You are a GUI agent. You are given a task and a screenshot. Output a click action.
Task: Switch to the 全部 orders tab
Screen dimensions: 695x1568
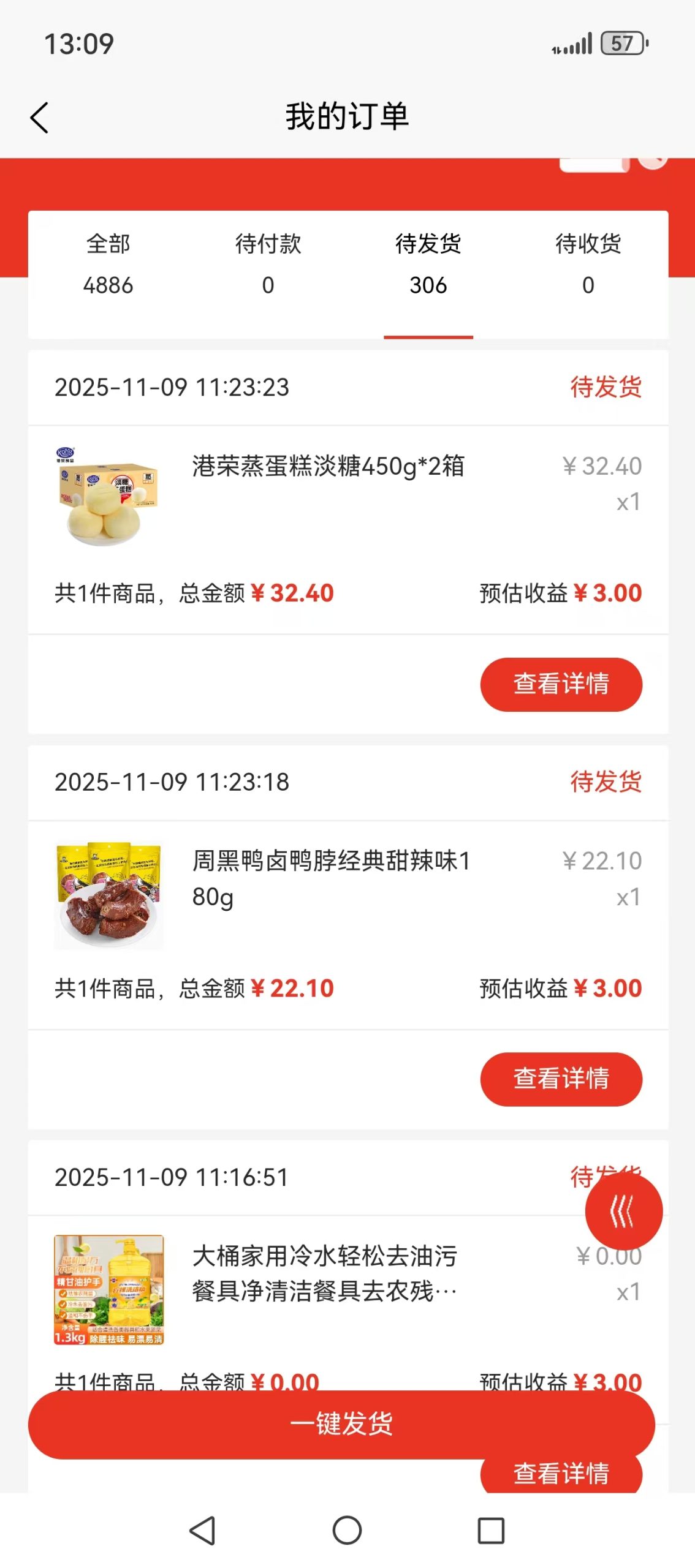click(x=108, y=265)
